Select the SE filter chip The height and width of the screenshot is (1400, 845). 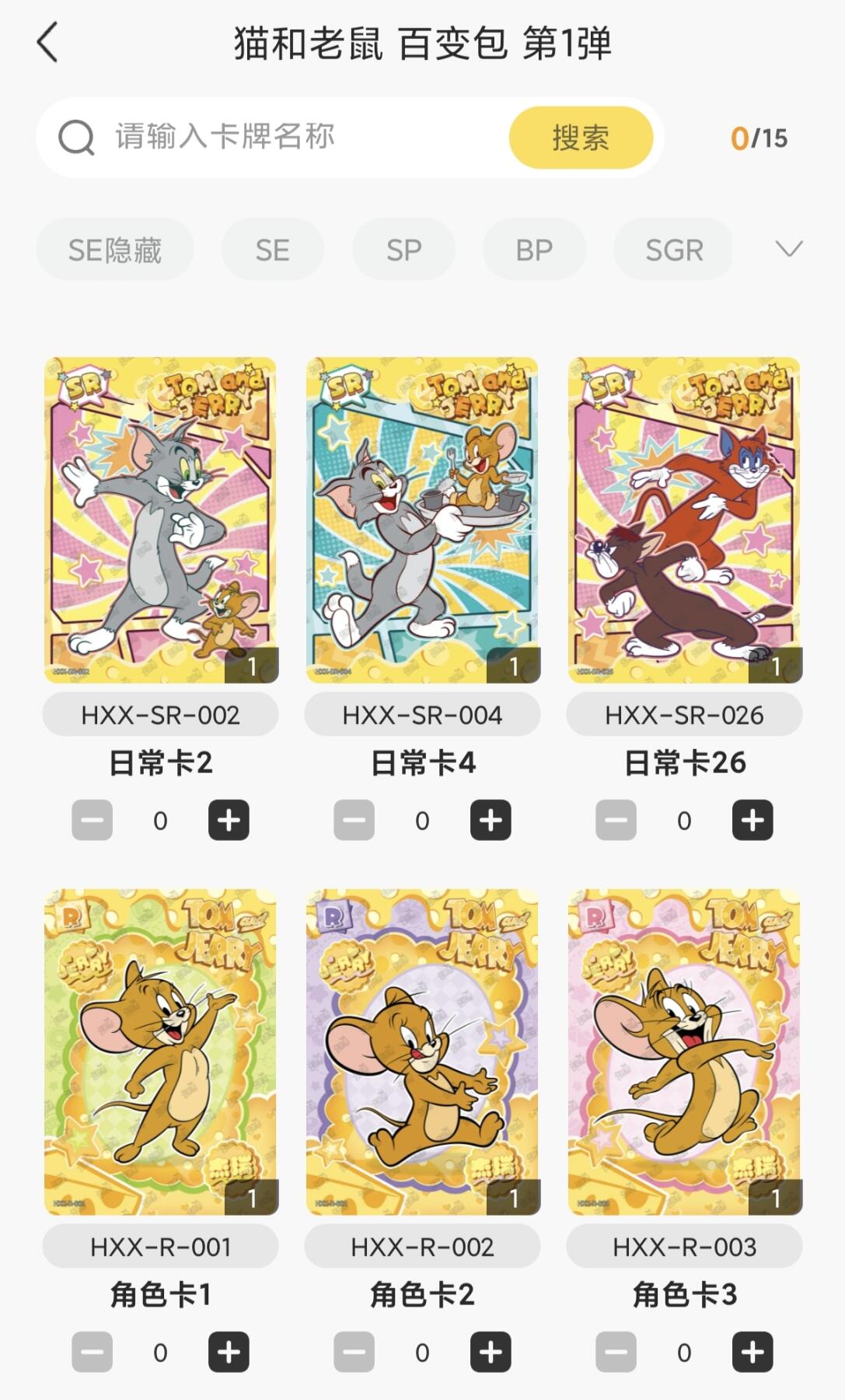tap(272, 250)
